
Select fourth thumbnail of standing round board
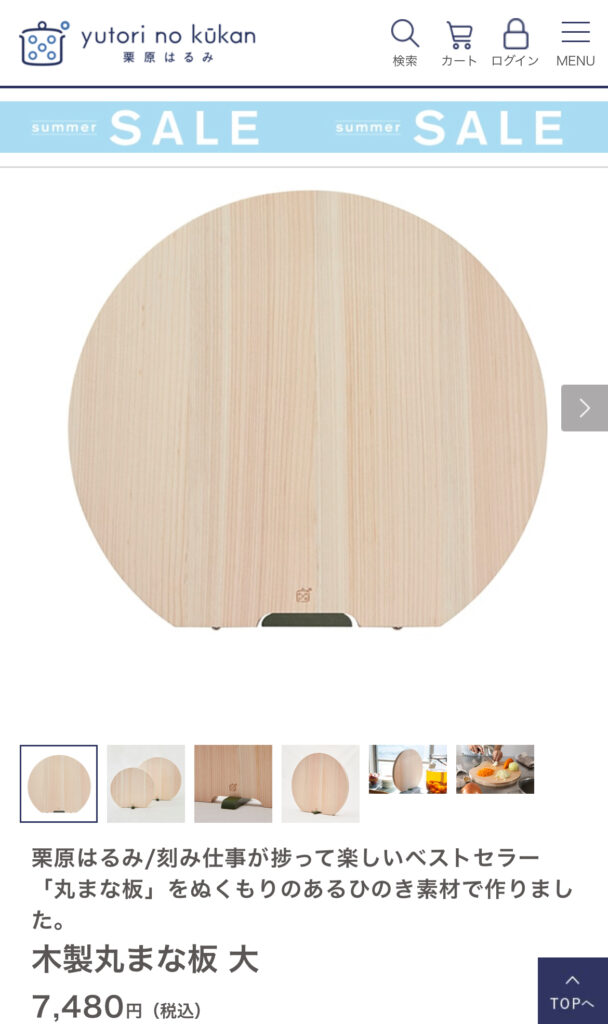(x=320, y=783)
